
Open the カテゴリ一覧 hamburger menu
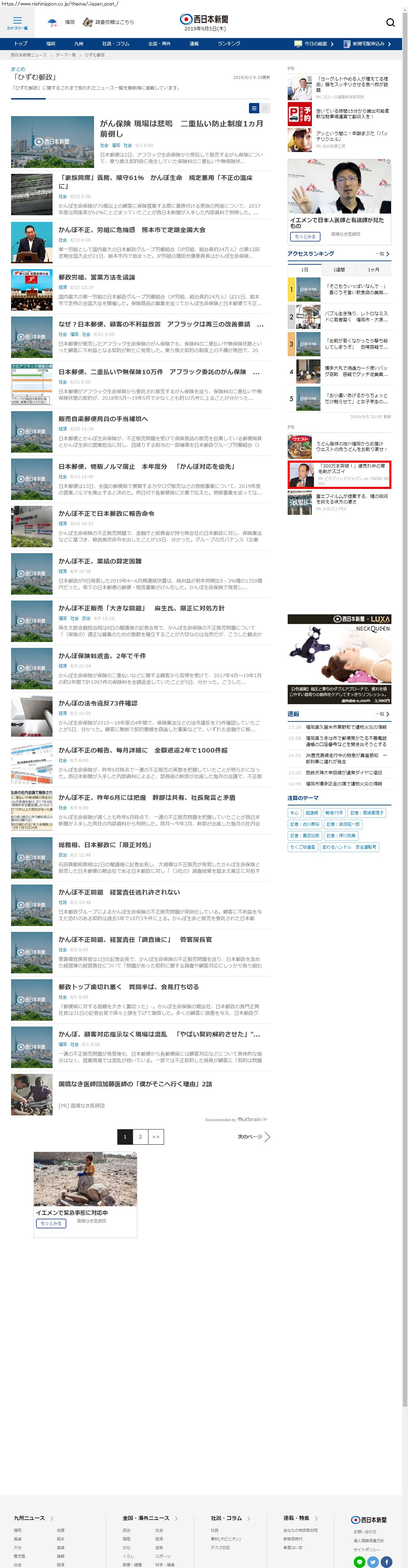click(17, 22)
